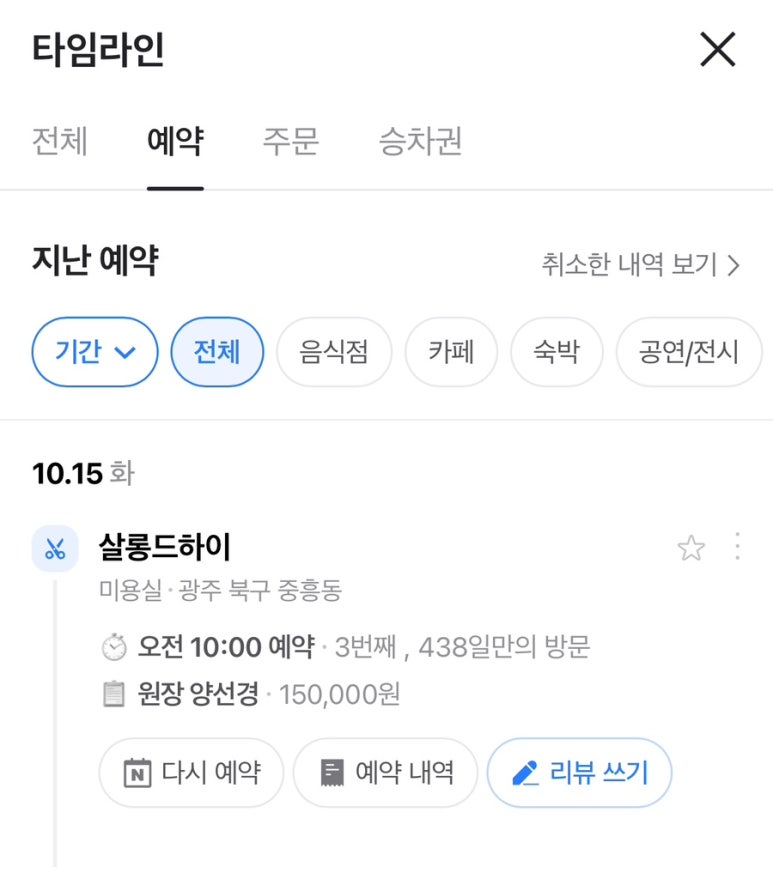This screenshot has width=773, height=873.
Task: Open the 승차권 tab
Action: (420, 141)
